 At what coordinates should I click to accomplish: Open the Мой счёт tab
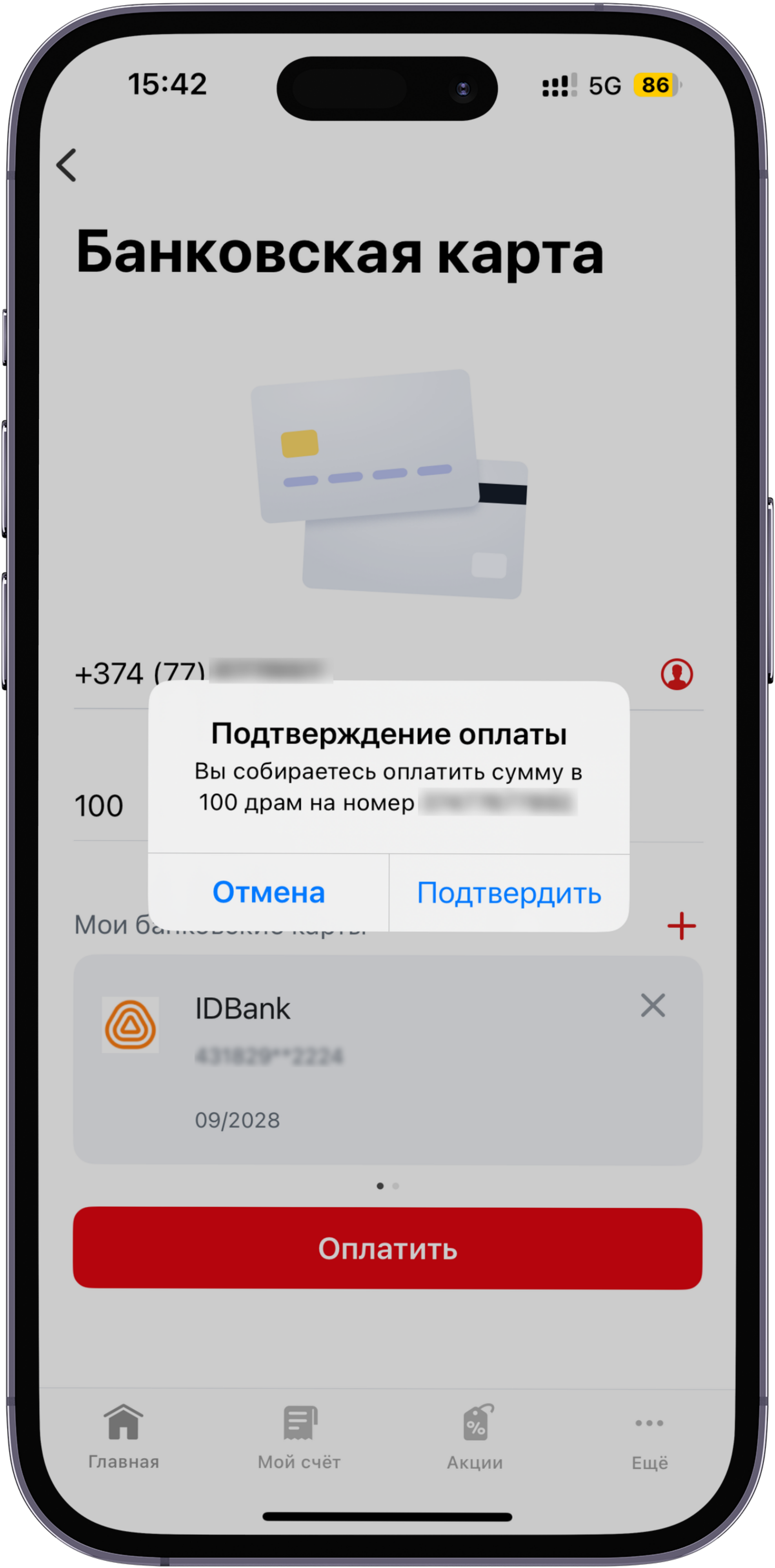pyautogui.click(x=299, y=1437)
